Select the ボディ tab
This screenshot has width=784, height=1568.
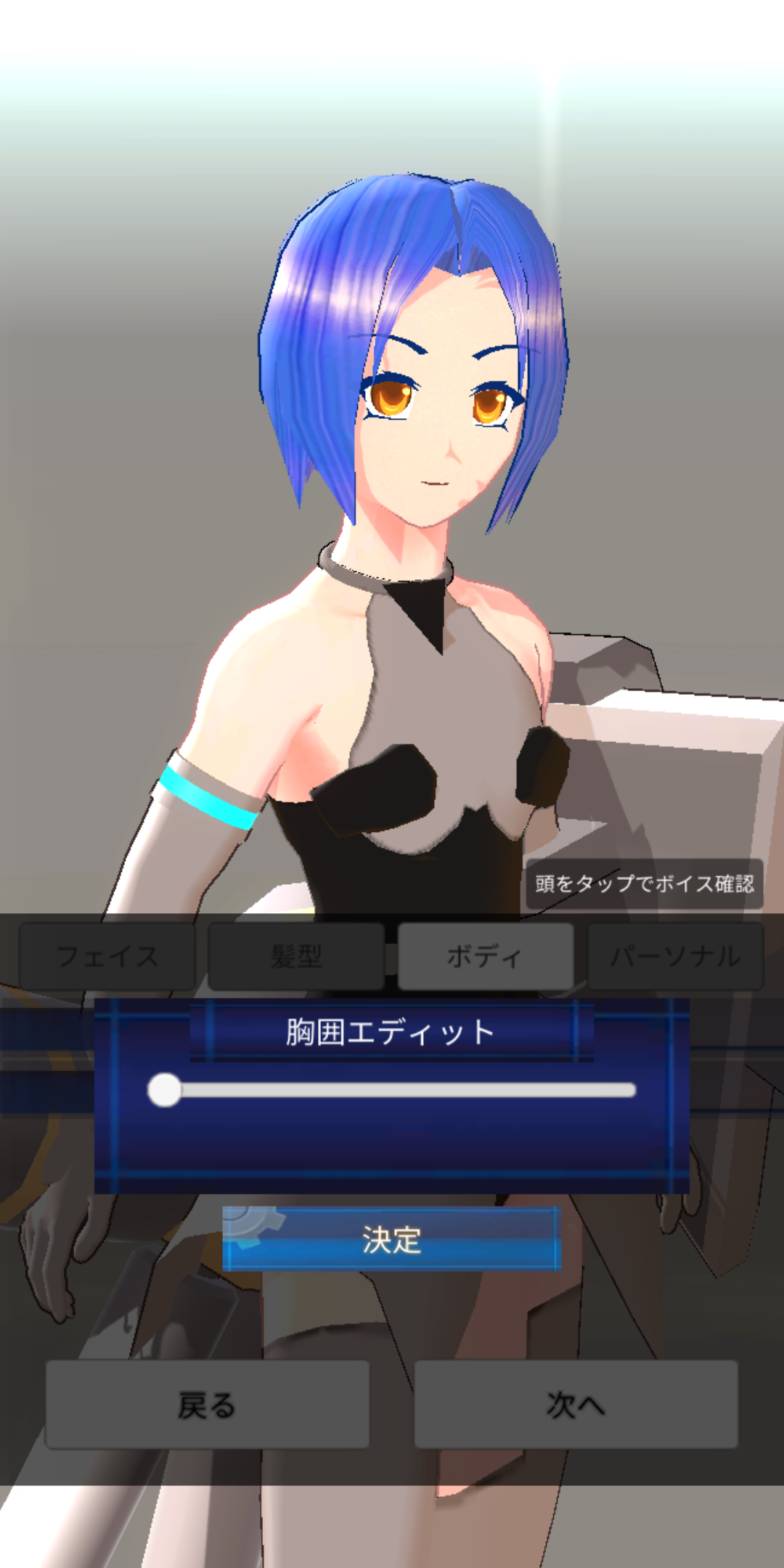(x=486, y=956)
